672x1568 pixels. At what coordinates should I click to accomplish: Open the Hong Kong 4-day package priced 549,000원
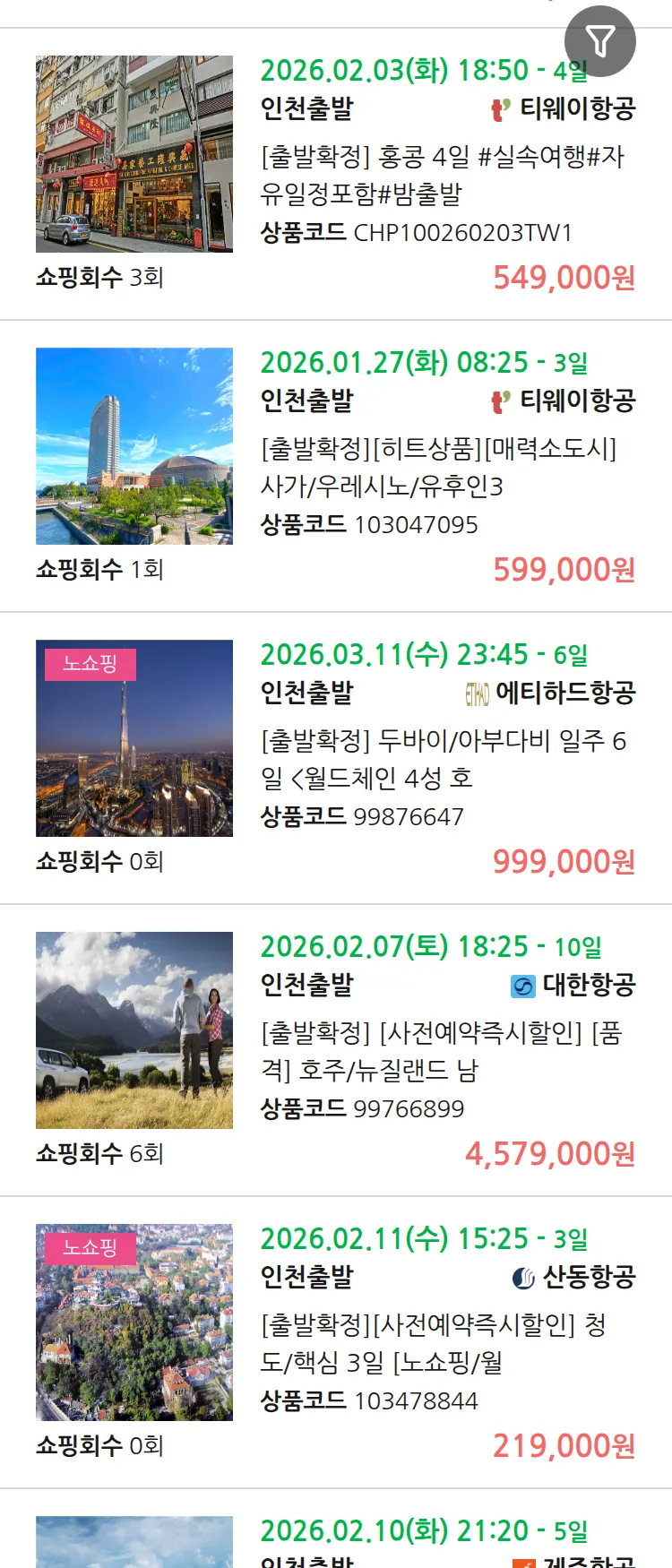point(441,175)
